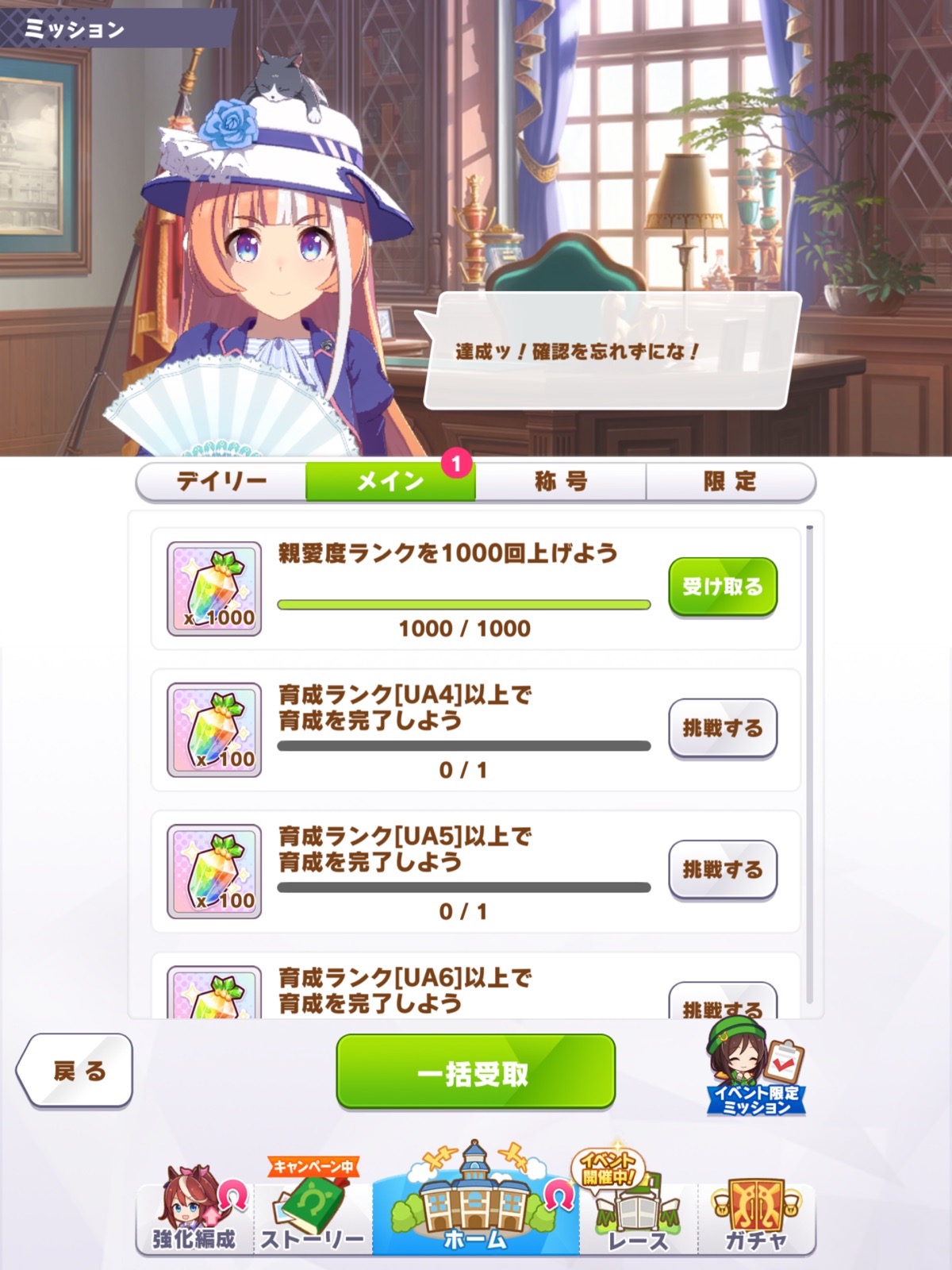Open the ガチャ section
The image size is (952, 1270).
click(755, 1214)
